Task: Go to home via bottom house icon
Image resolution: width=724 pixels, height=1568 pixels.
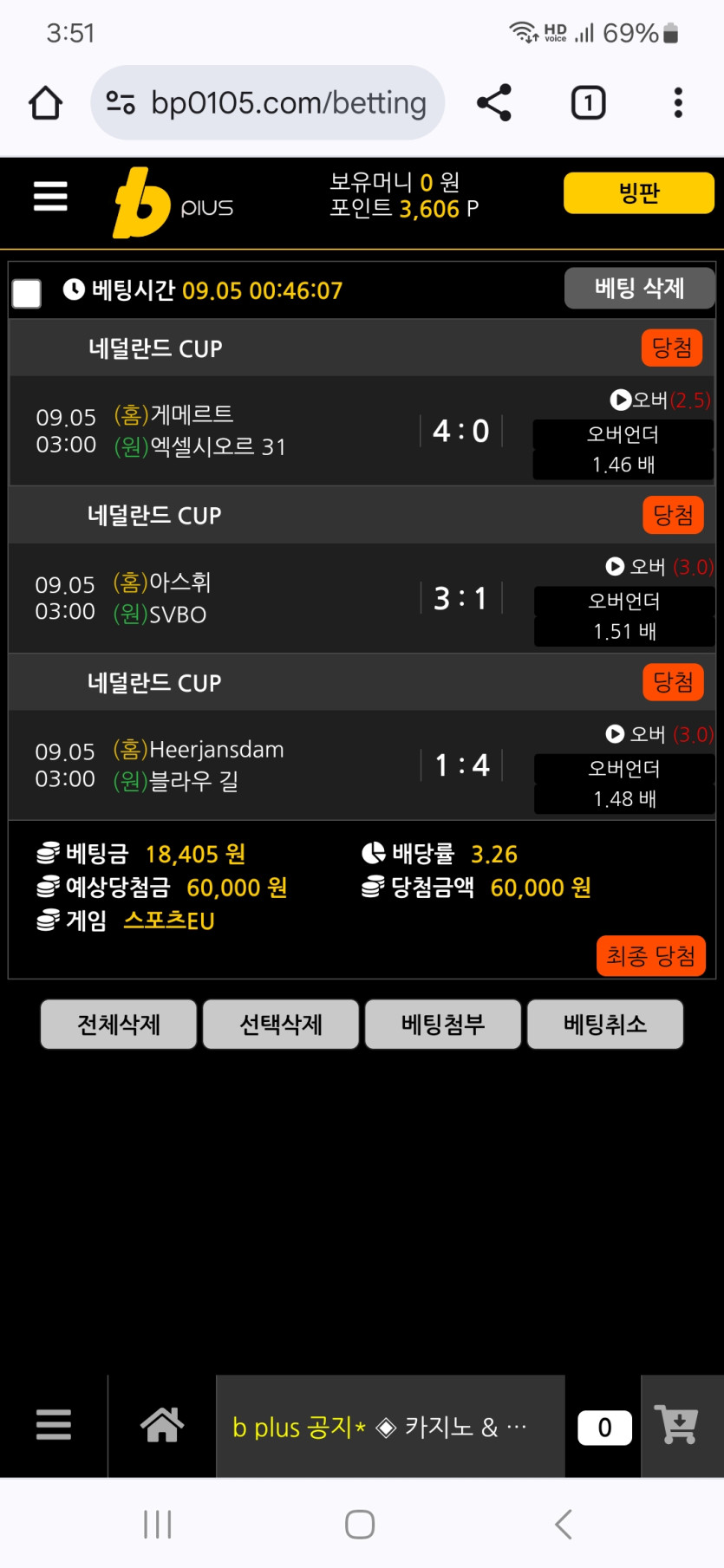Action: point(162,1424)
